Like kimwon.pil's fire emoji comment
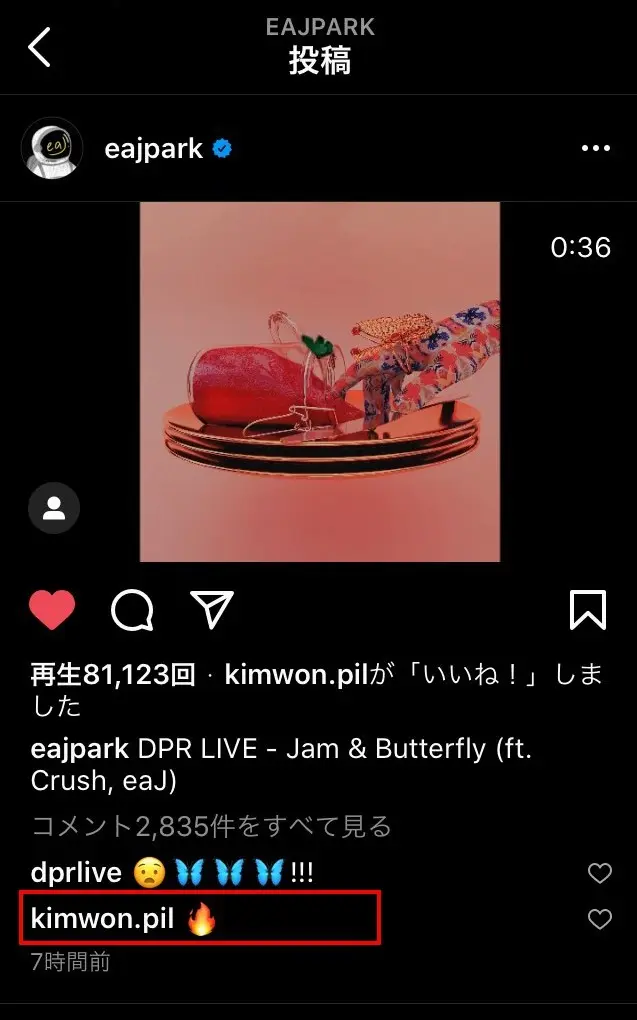The width and height of the screenshot is (637, 1020). [599, 919]
